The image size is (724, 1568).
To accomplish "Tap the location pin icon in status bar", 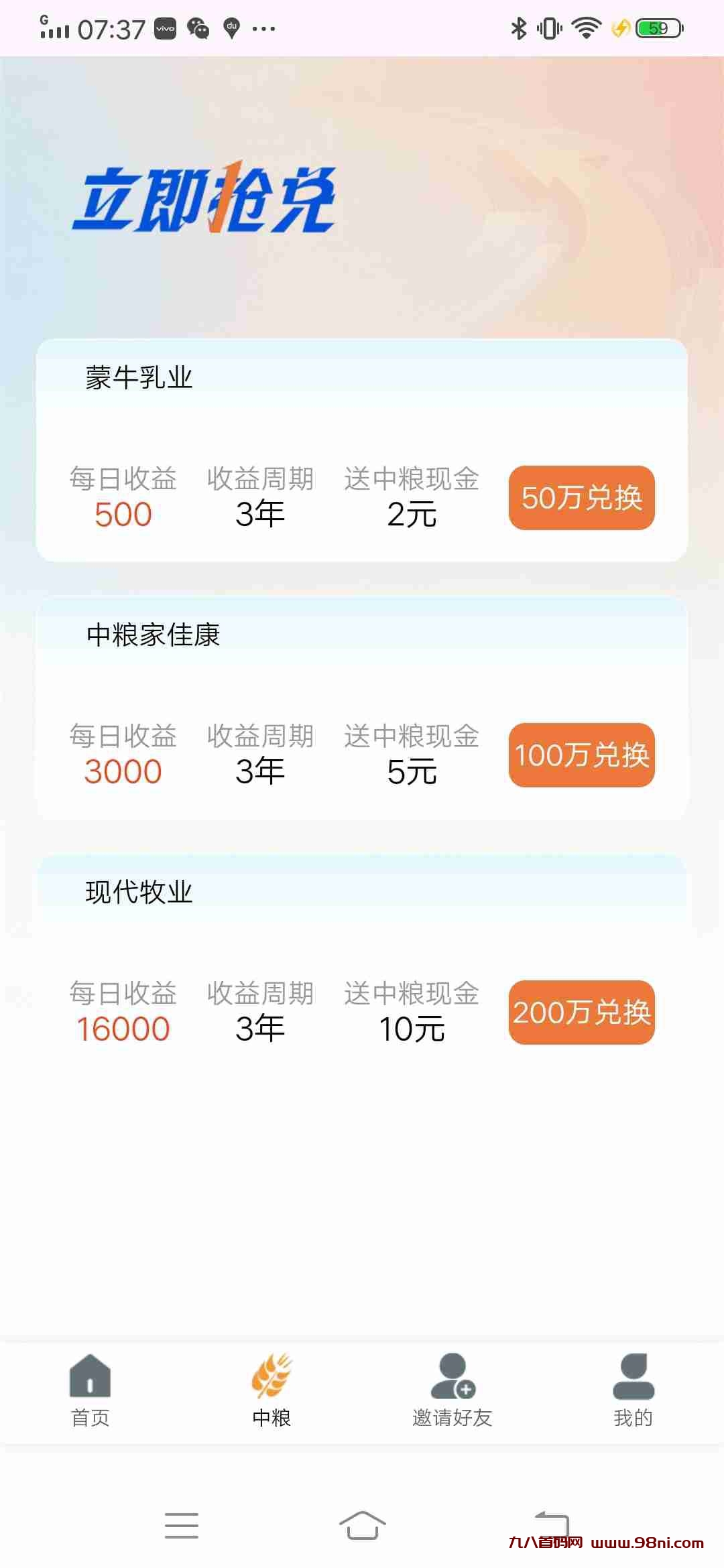I will pos(231,27).
